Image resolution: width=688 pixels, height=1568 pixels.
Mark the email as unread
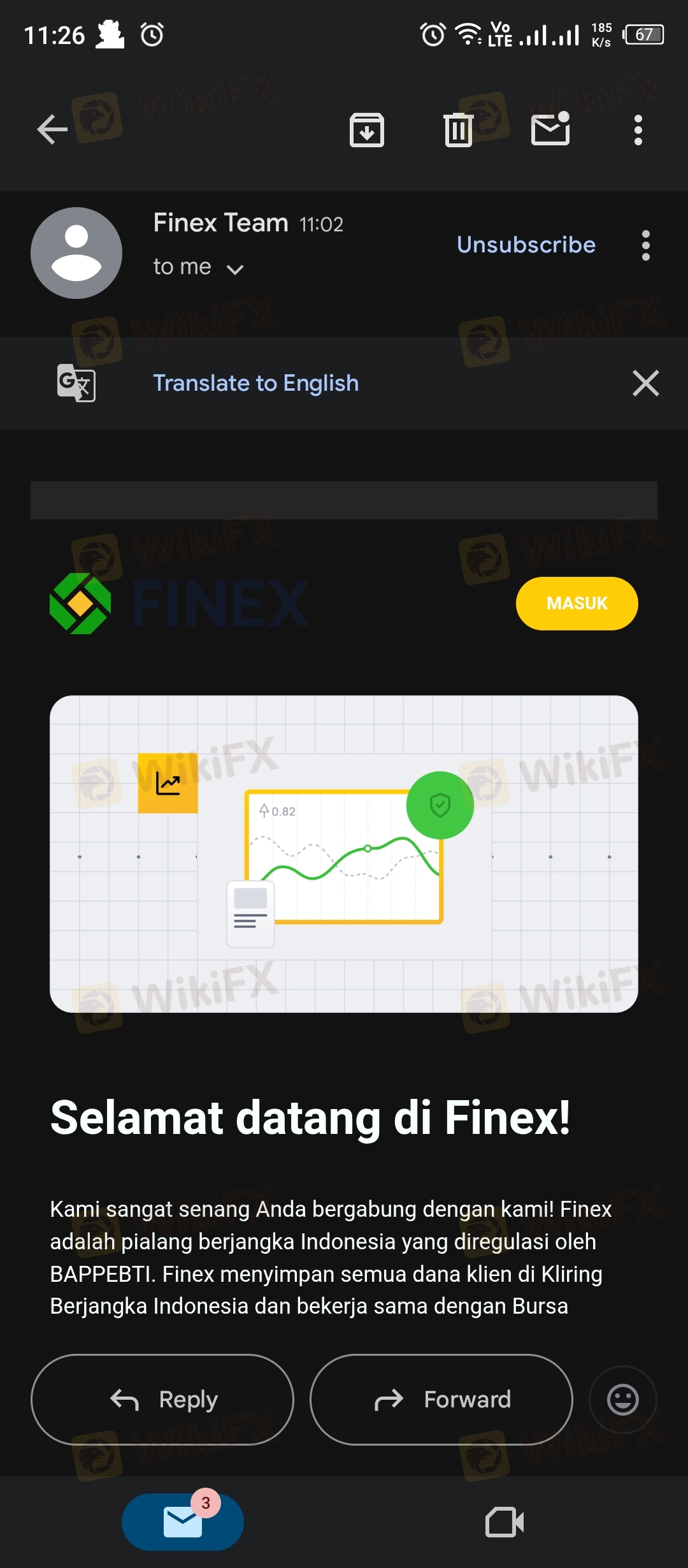click(x=550, y=130)
